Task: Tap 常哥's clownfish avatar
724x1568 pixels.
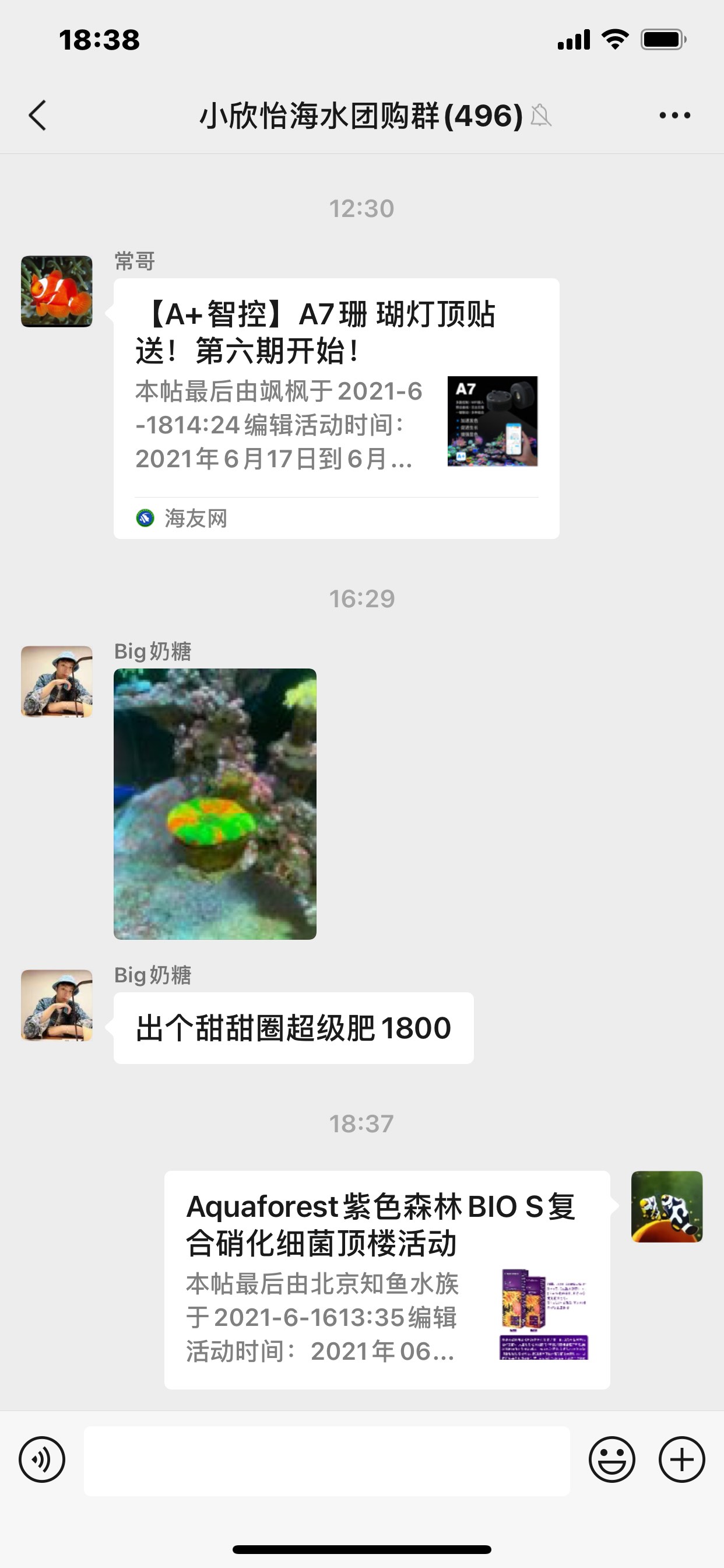Action: (57, 291)
